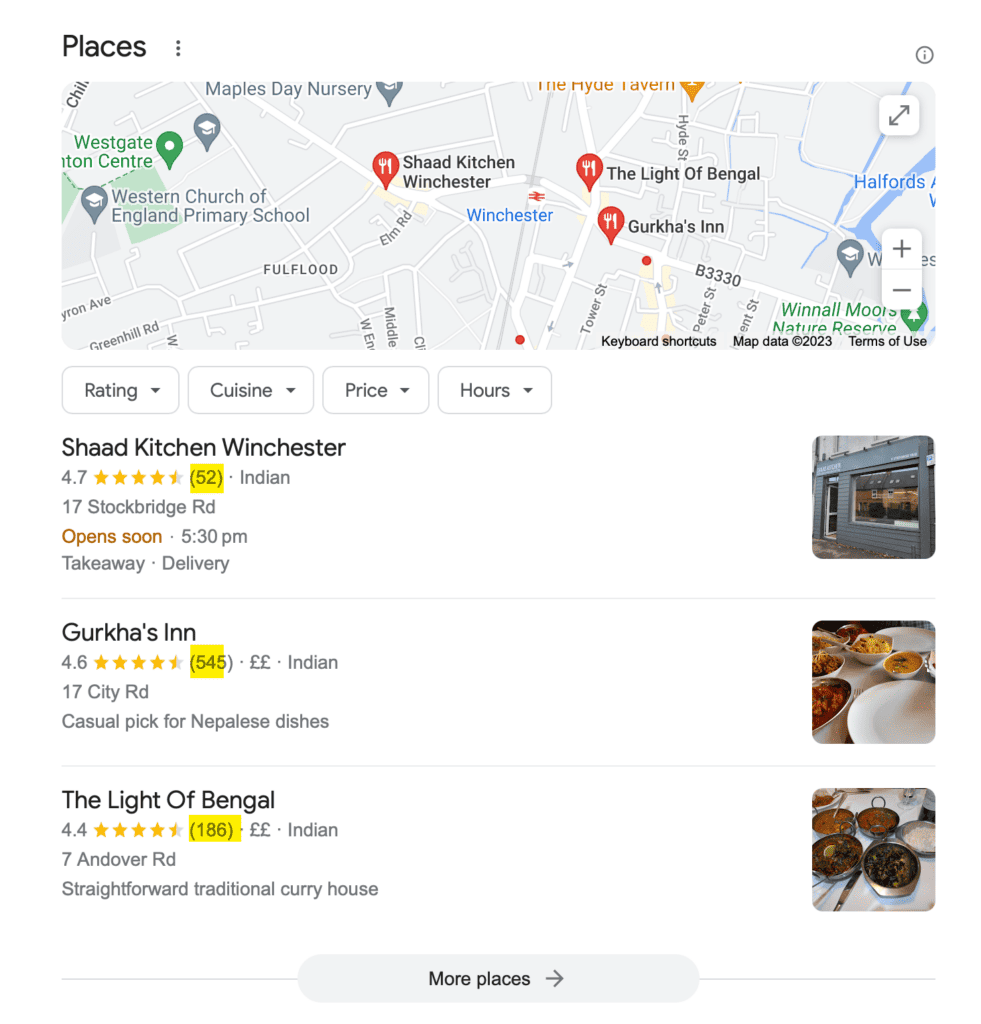Select the Shaad Kitchen Winchester map pin
981x1024 pixels.
click(x=385, y=168)
